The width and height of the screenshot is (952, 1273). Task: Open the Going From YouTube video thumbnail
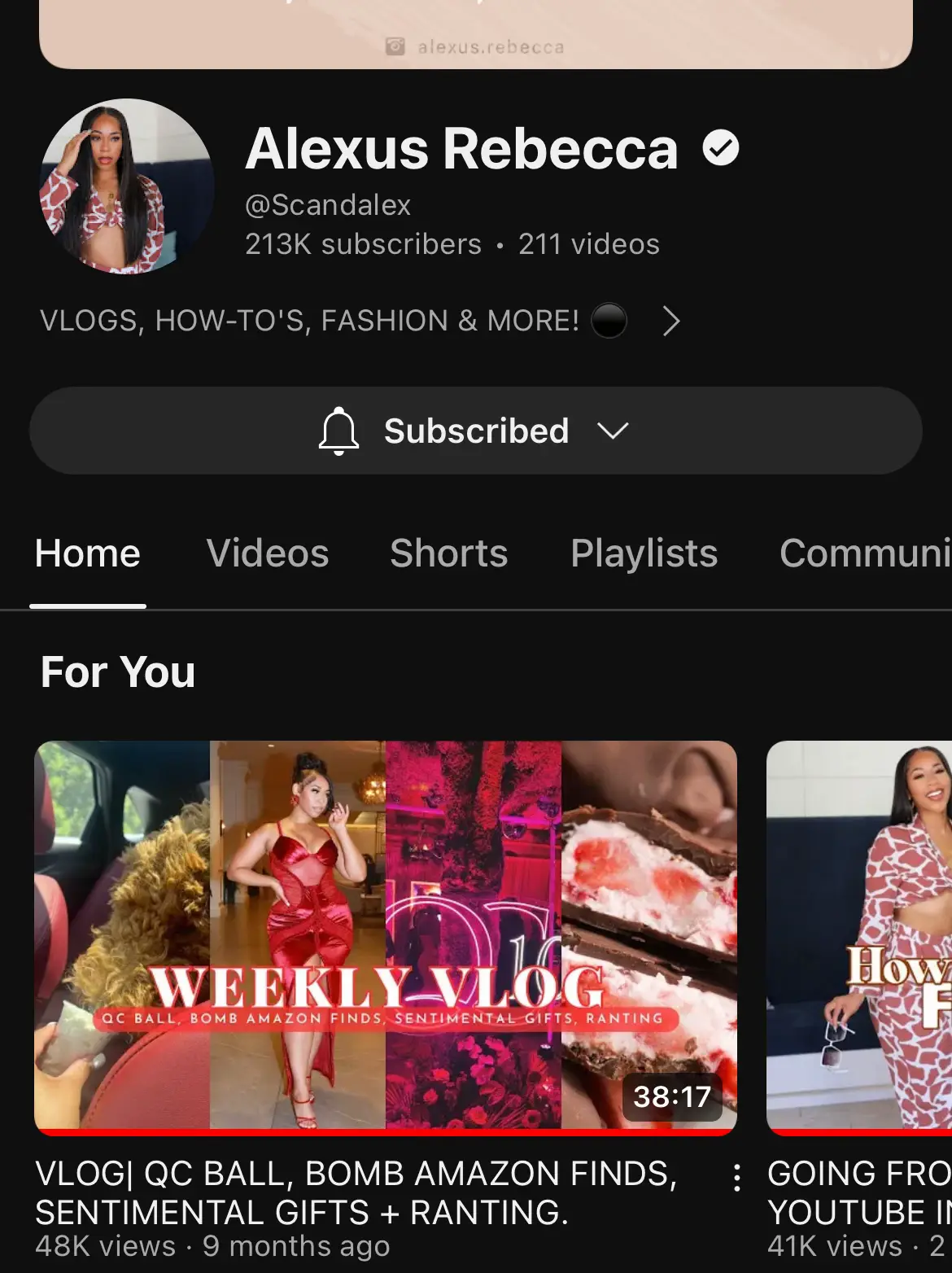859,934
